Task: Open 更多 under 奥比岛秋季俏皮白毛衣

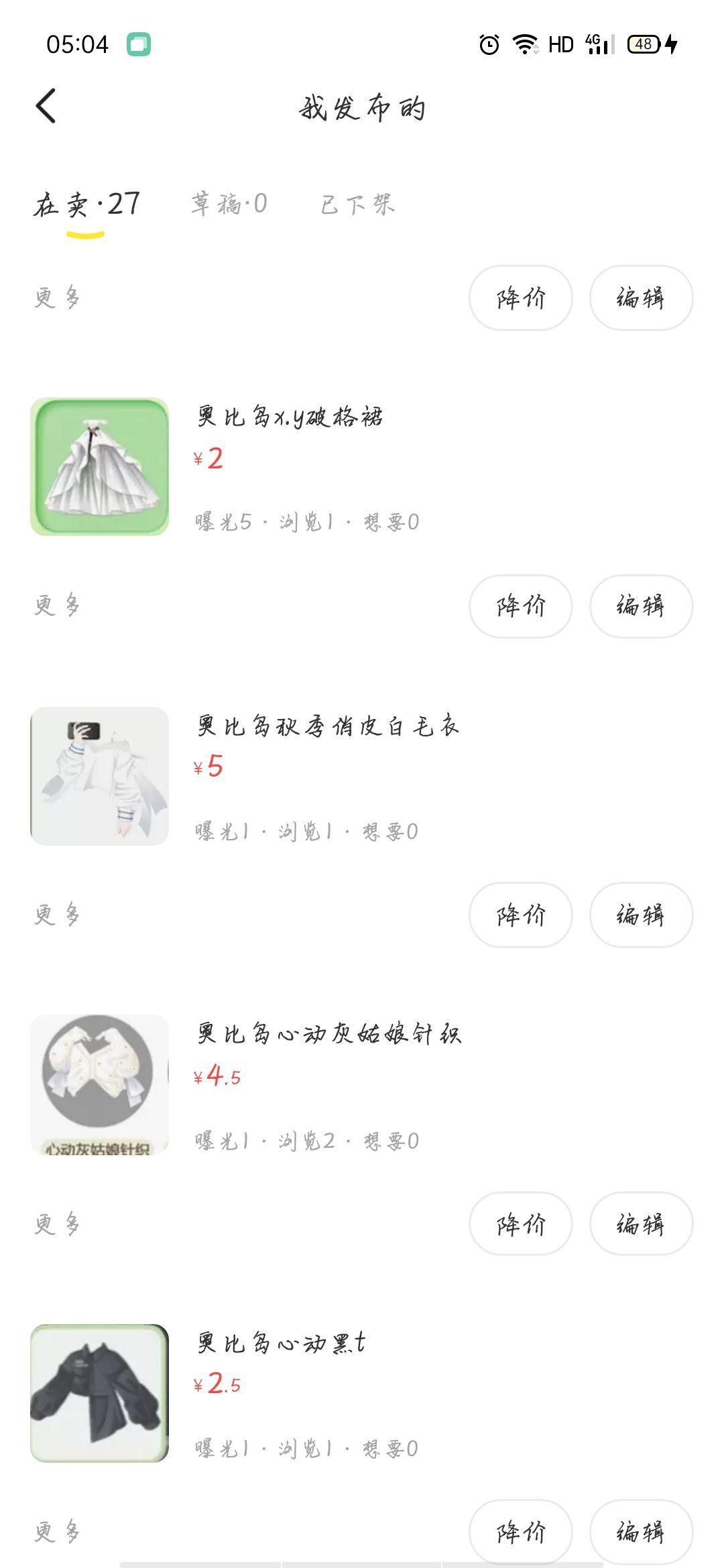Action: pyautogui.click(x=58, y=915)
